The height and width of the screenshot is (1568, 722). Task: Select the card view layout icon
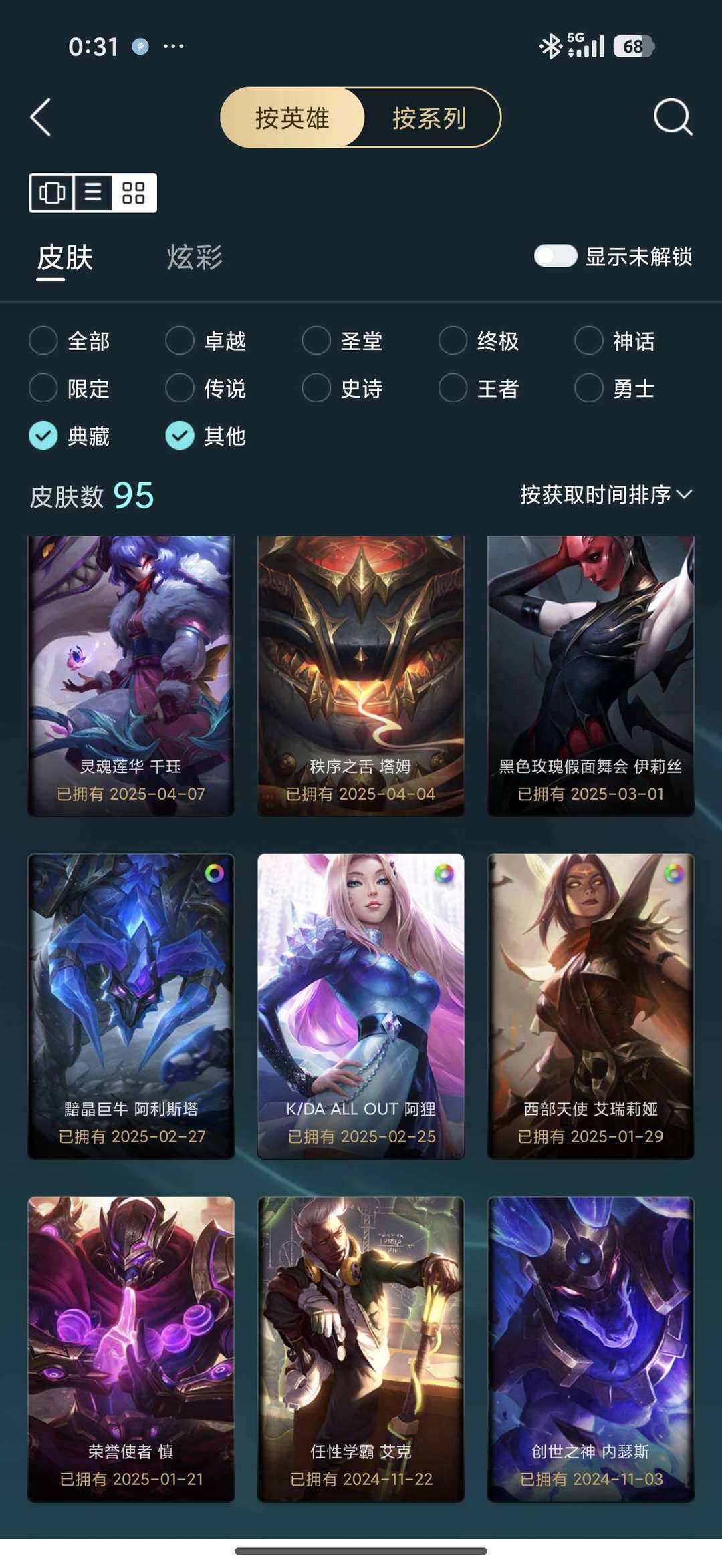click(51, 194)
